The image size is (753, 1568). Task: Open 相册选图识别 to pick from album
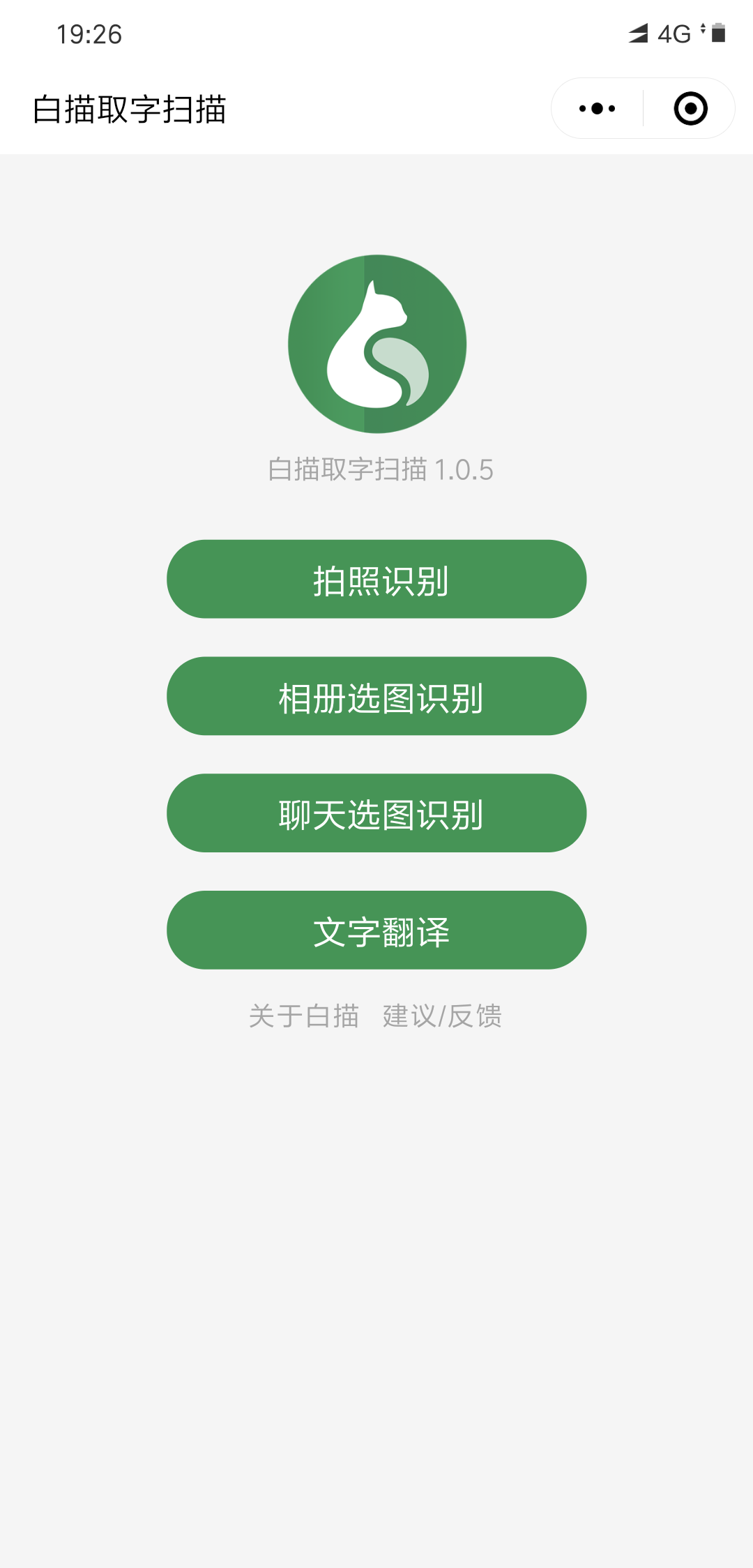click(x=376, y=697)
